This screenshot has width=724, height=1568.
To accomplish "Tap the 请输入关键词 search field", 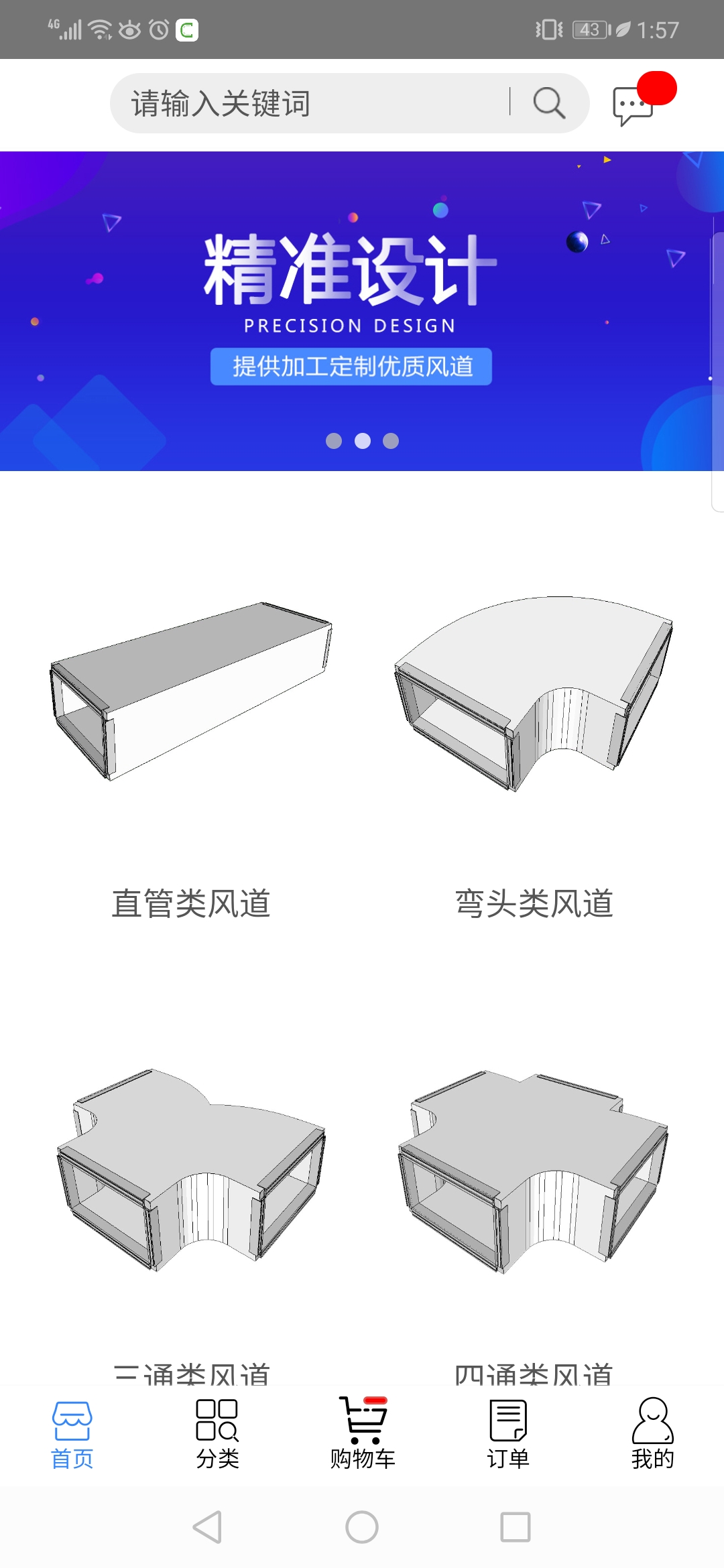I will [308, 104].
